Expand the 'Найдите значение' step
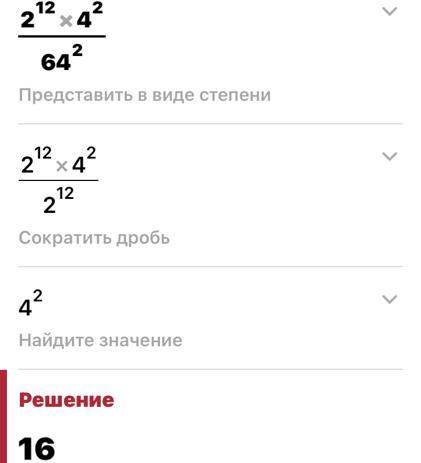 pos(389,299)
